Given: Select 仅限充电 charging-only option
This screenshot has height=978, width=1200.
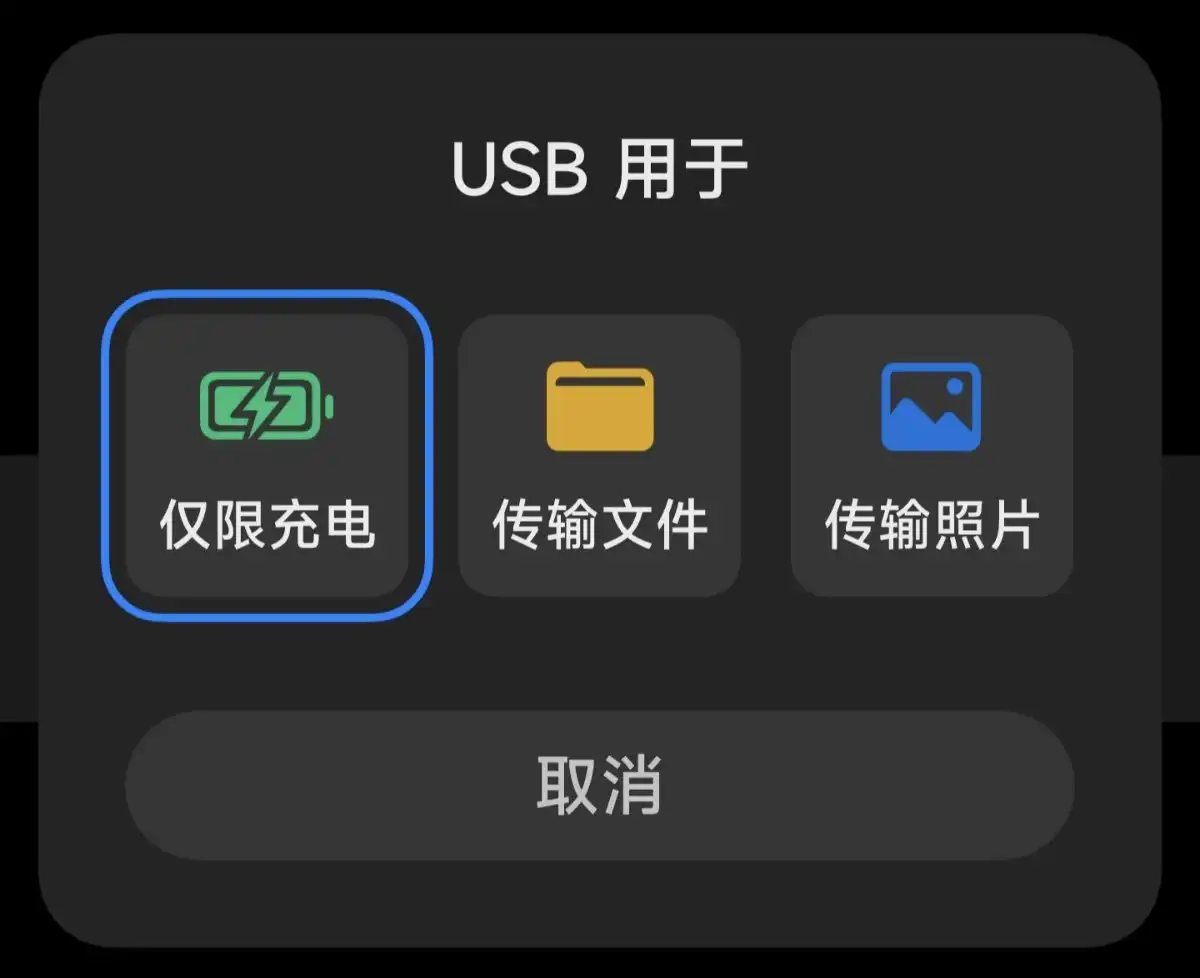Looking at the screenshot, I should tap(267, 456).
